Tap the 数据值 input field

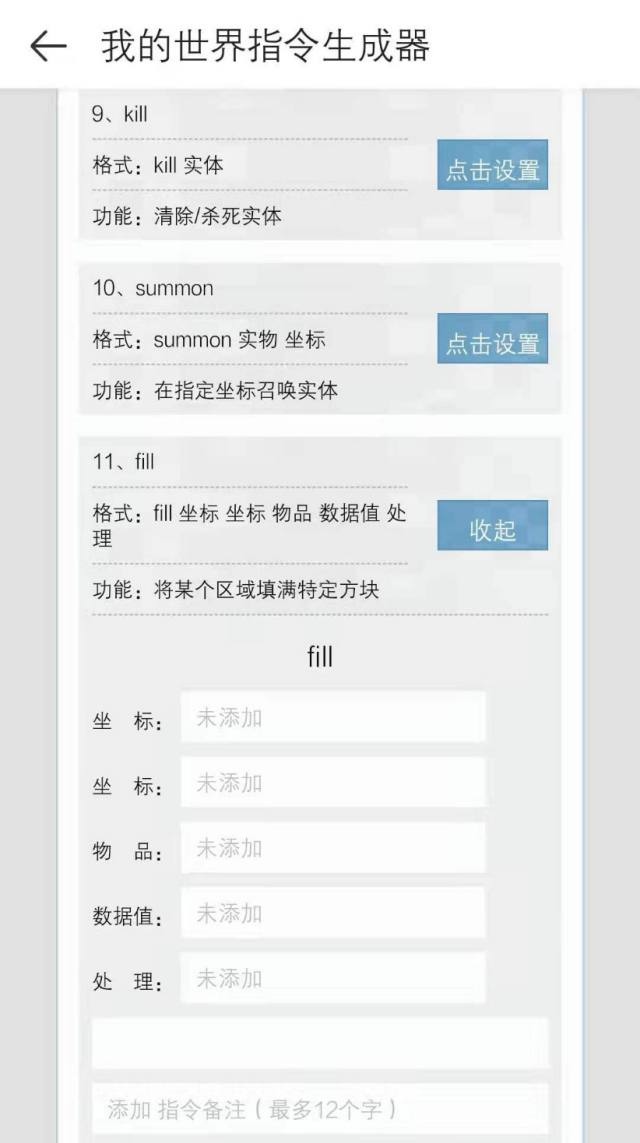(333, 913)
